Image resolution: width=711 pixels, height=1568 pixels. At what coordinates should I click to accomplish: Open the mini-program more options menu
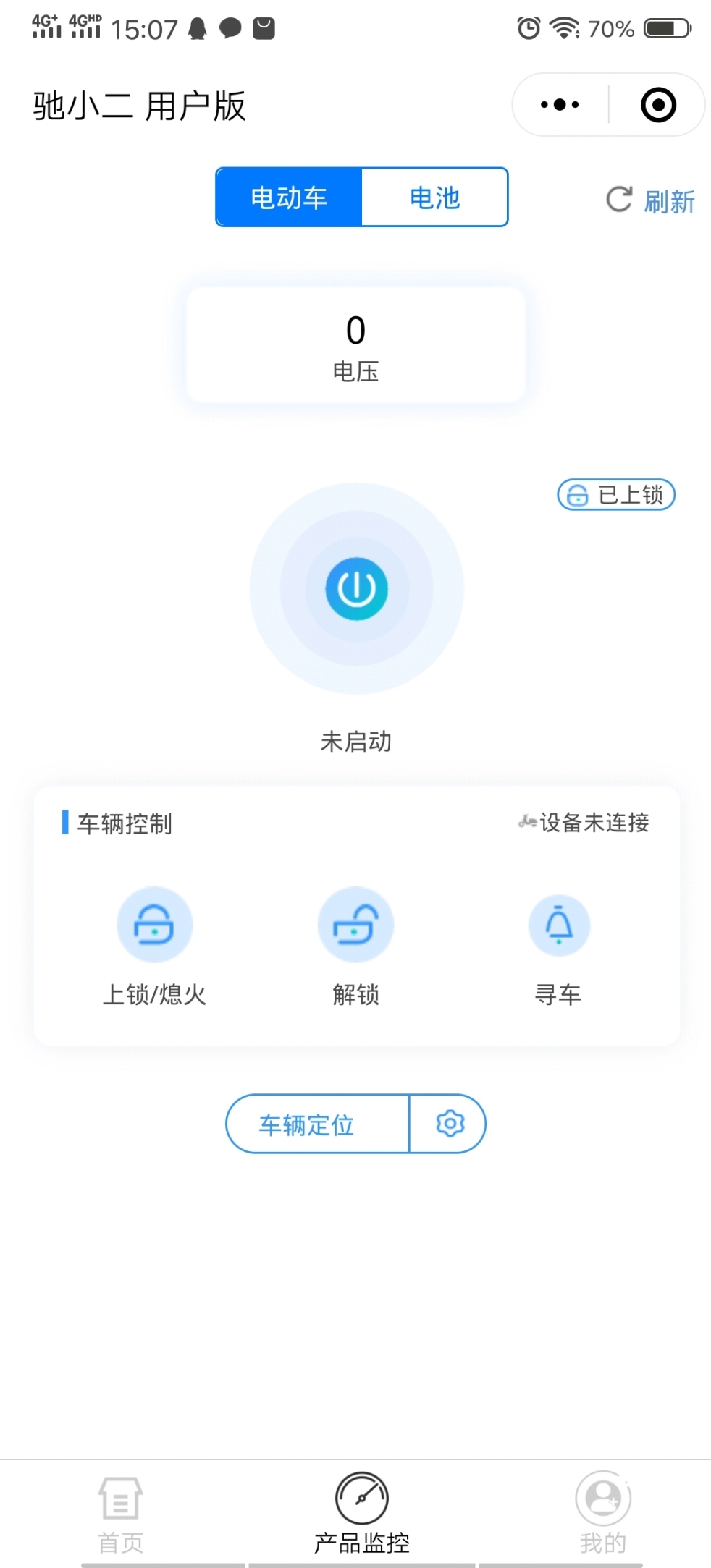pos(558,104)
